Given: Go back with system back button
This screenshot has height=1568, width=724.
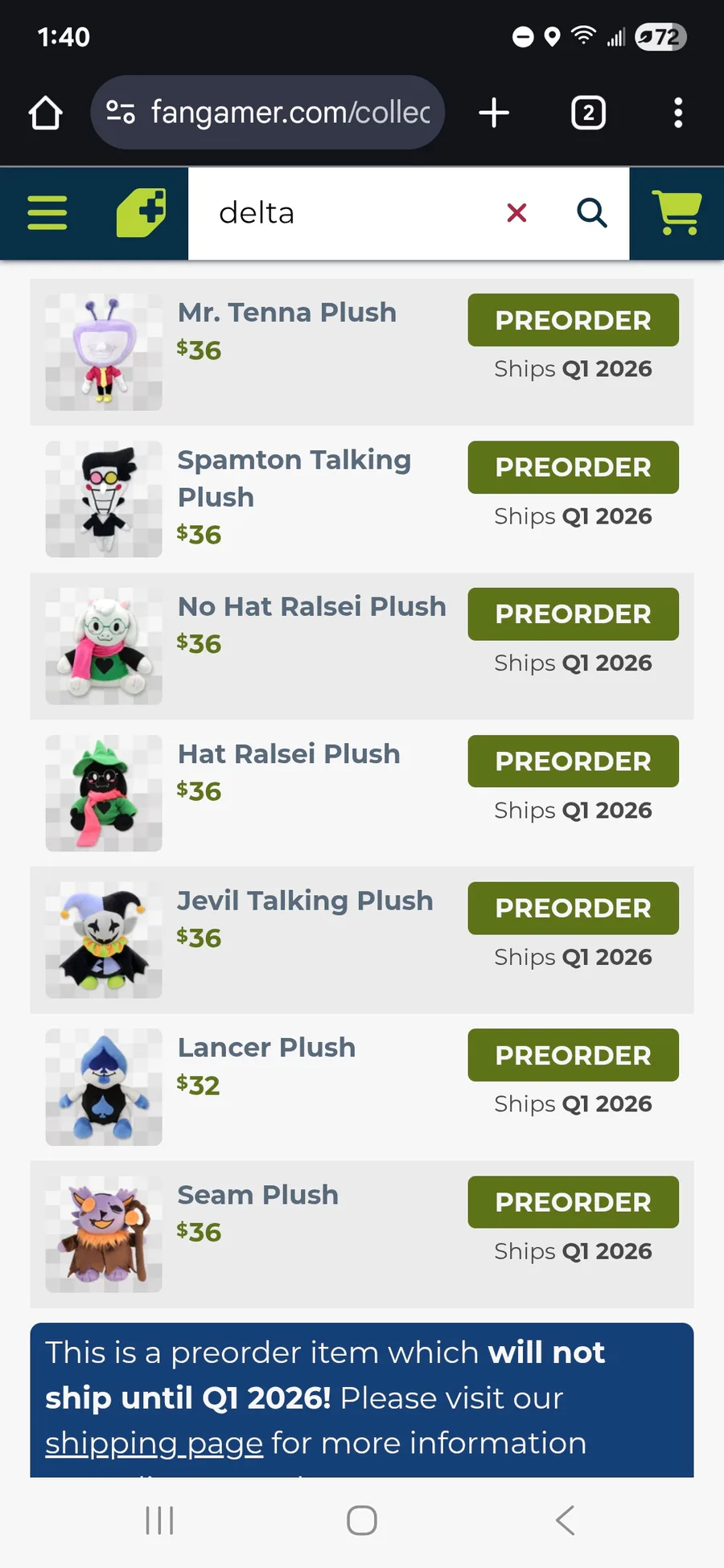Looking at the screenshot, I should click(x=566, y=1521).
